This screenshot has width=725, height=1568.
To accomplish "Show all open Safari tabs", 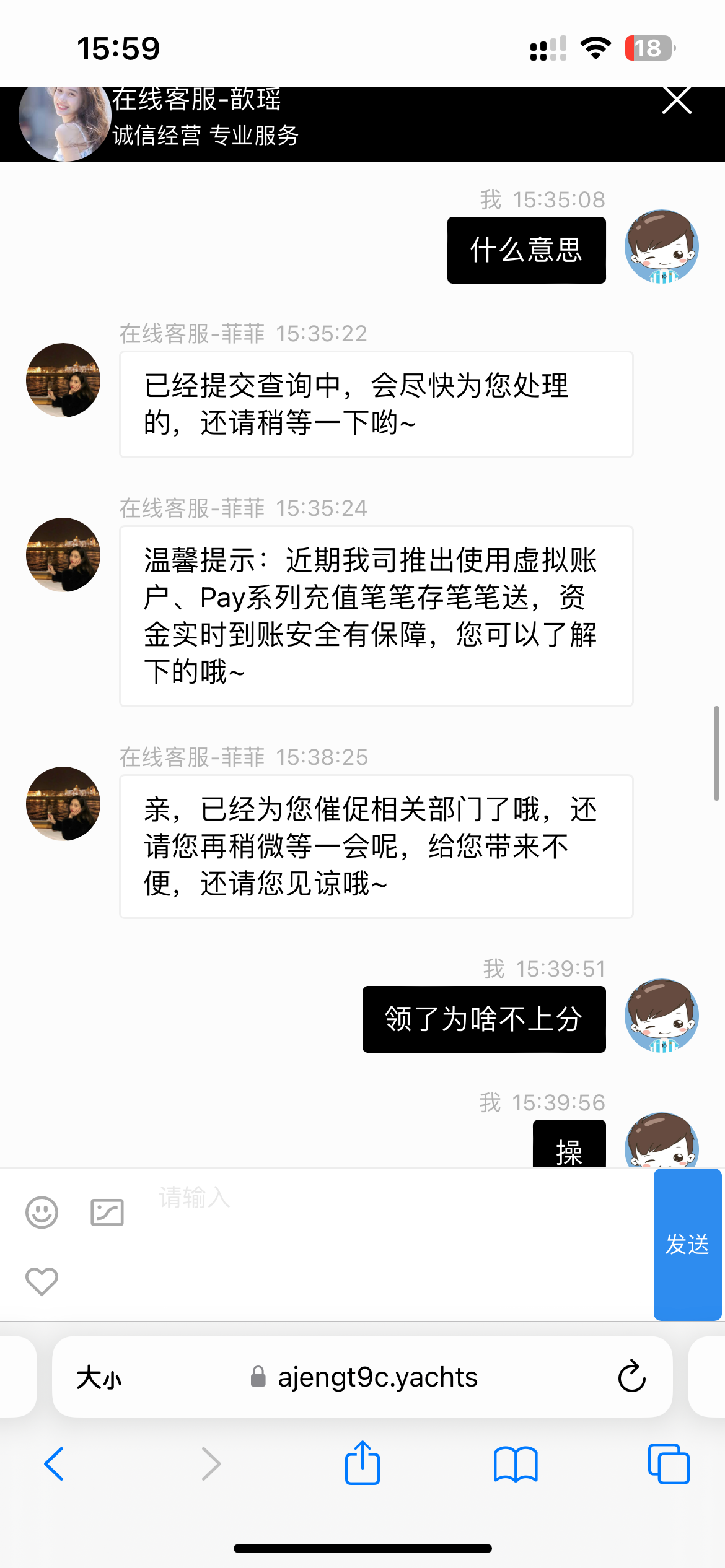I will coord(668,1464).
